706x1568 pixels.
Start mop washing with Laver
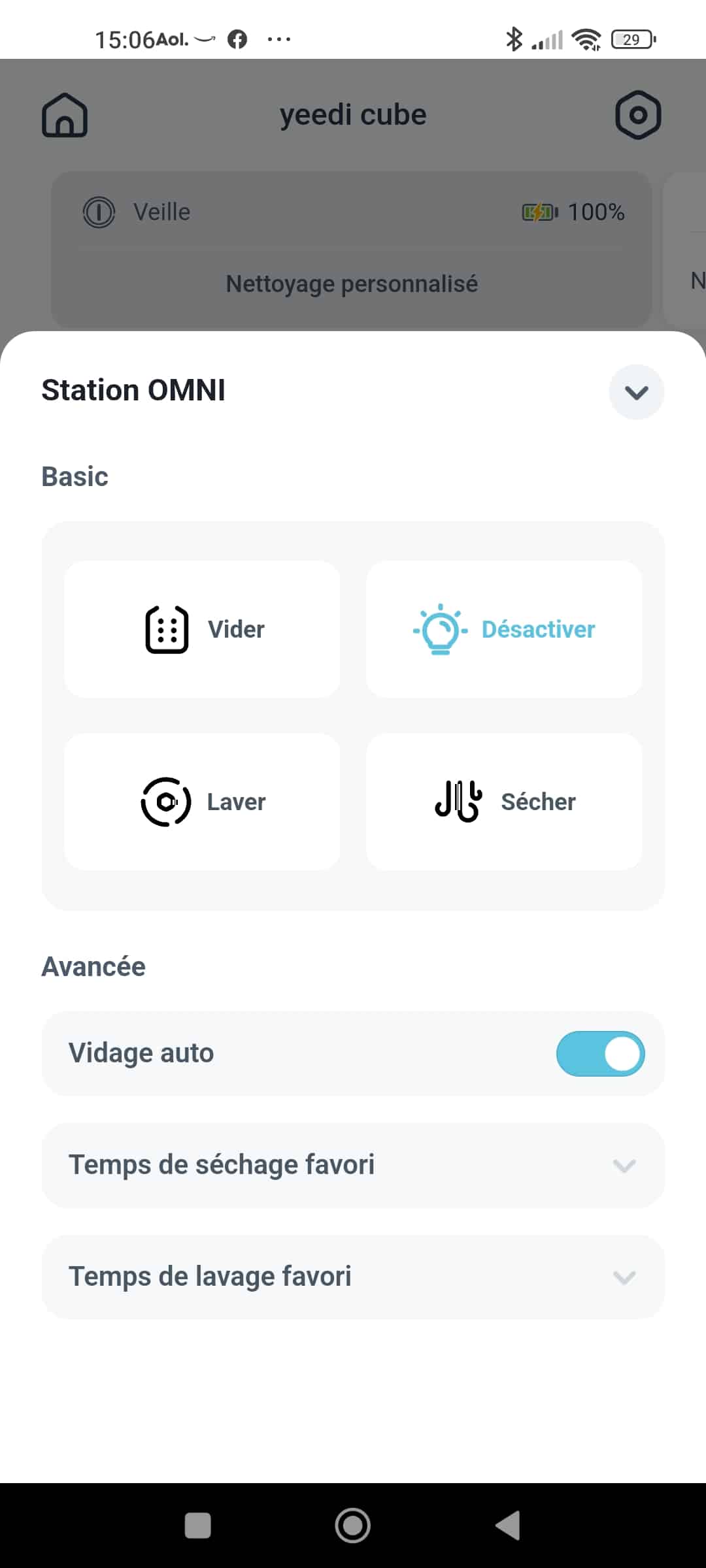(x=202, y=802)
